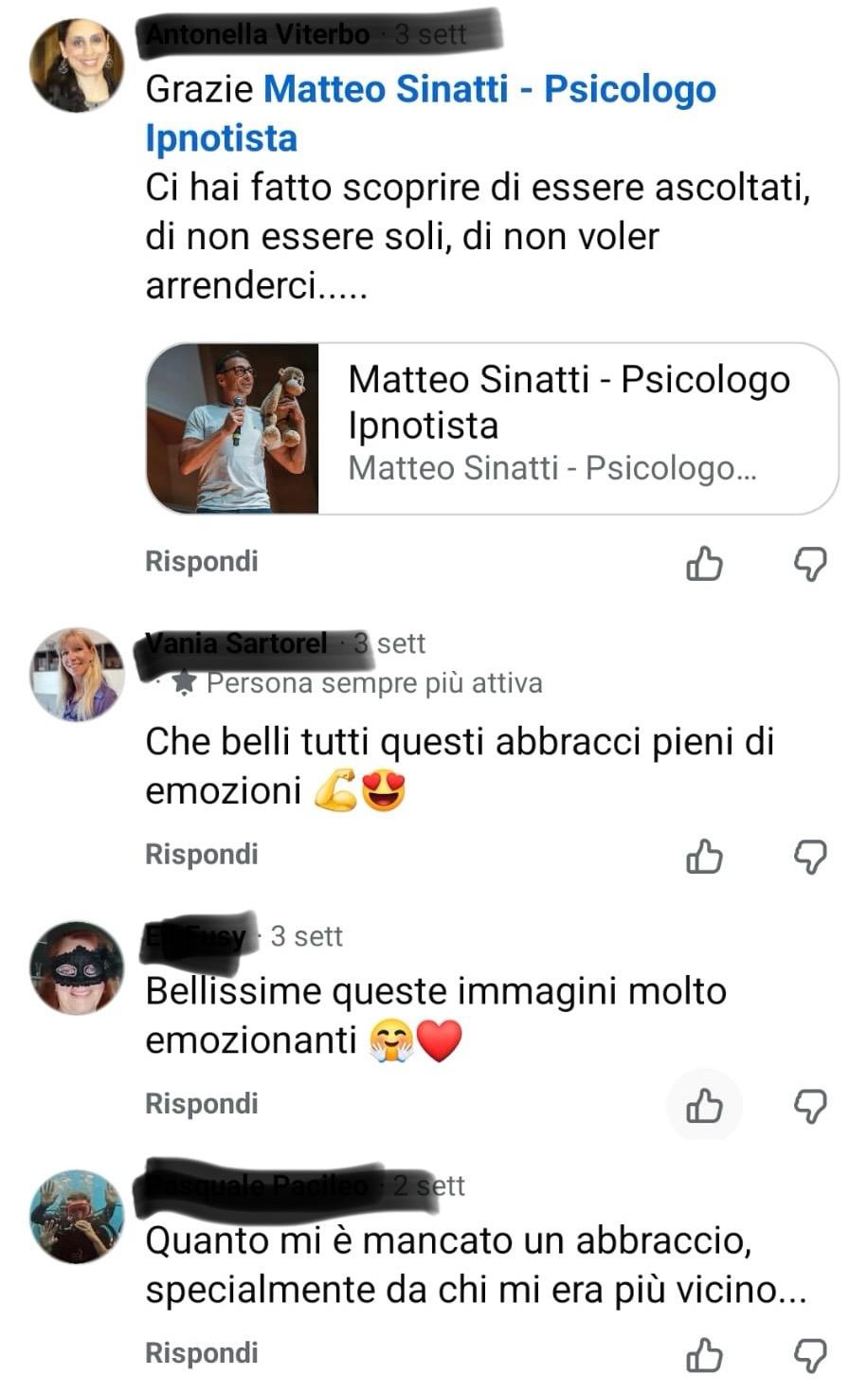Screen dimensions: 868x1393
Task: Reply to the Quanto mi è mancato comment
Action: (x=201, y=1352)
